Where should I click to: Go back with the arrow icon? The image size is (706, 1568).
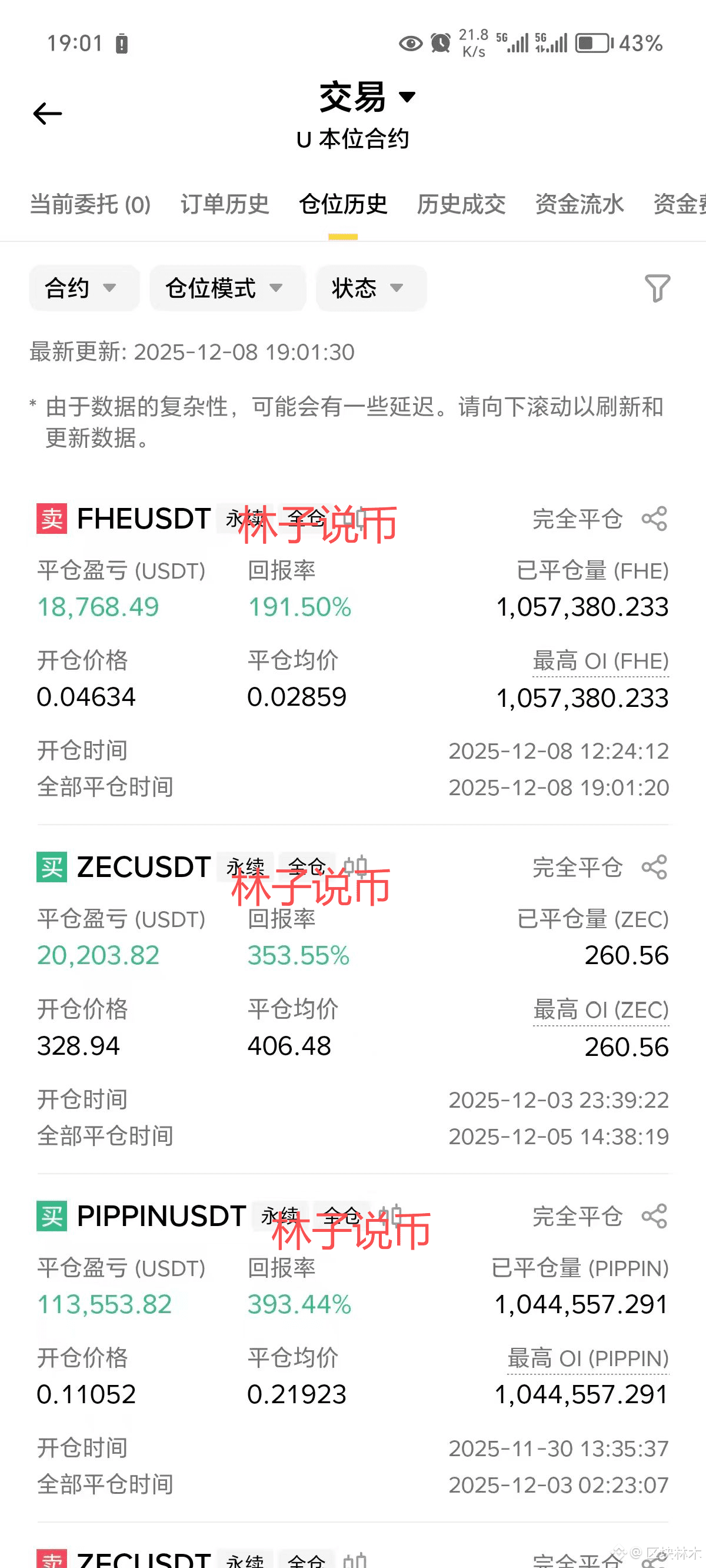coord(48,114)
